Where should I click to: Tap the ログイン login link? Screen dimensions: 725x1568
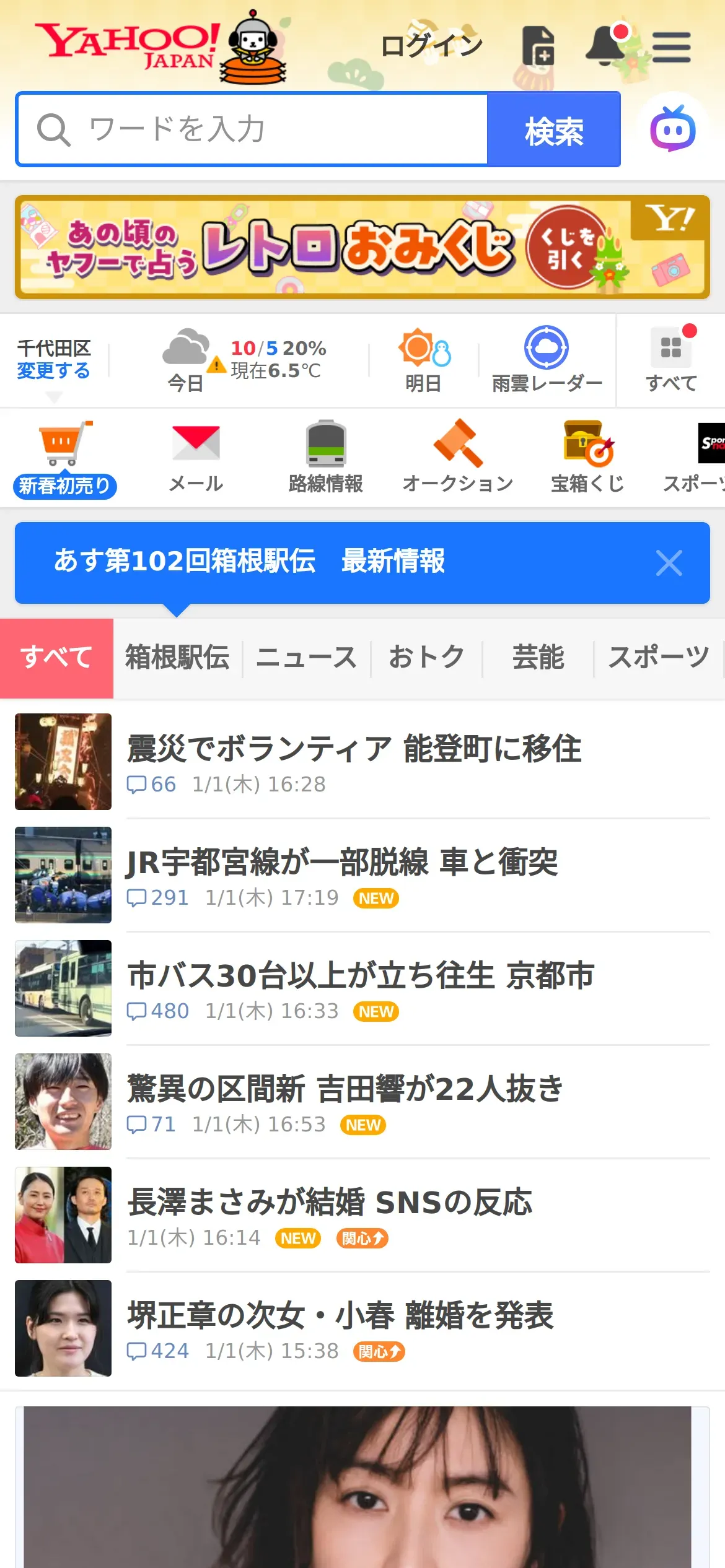click(x=431, y=45)
